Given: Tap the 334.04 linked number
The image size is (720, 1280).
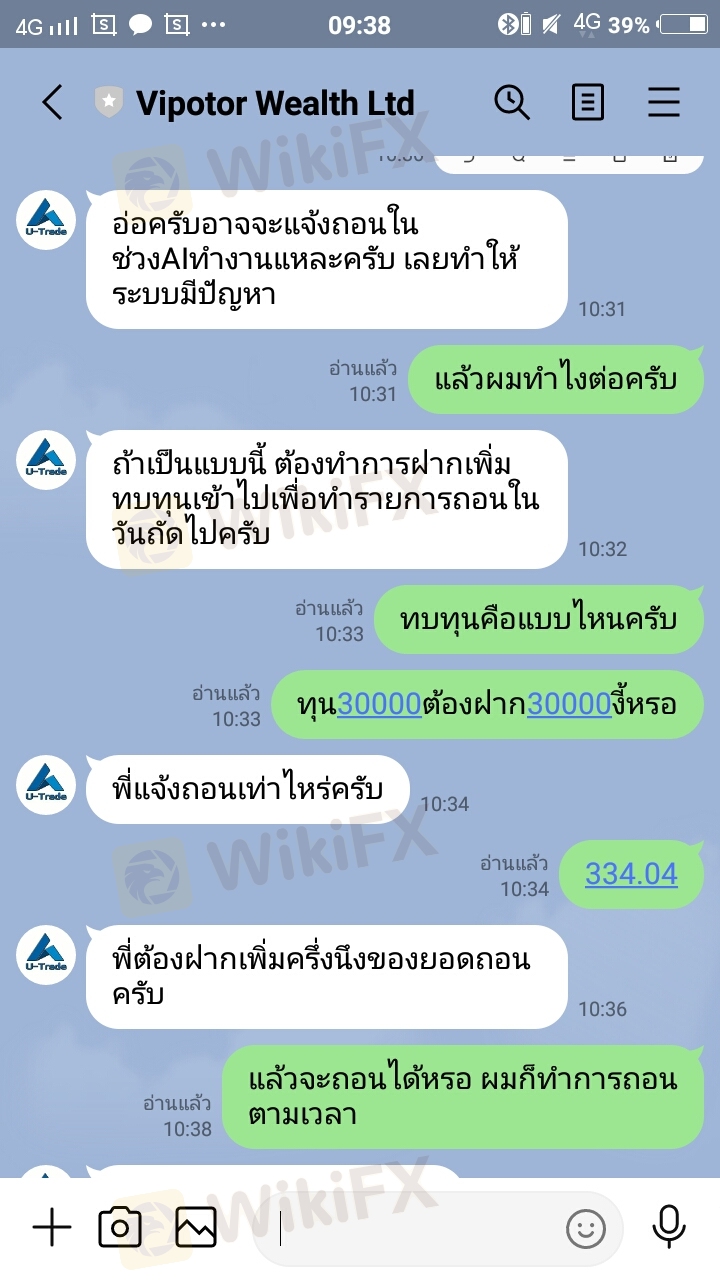Looking at the screenshot, I should (631, 874).
